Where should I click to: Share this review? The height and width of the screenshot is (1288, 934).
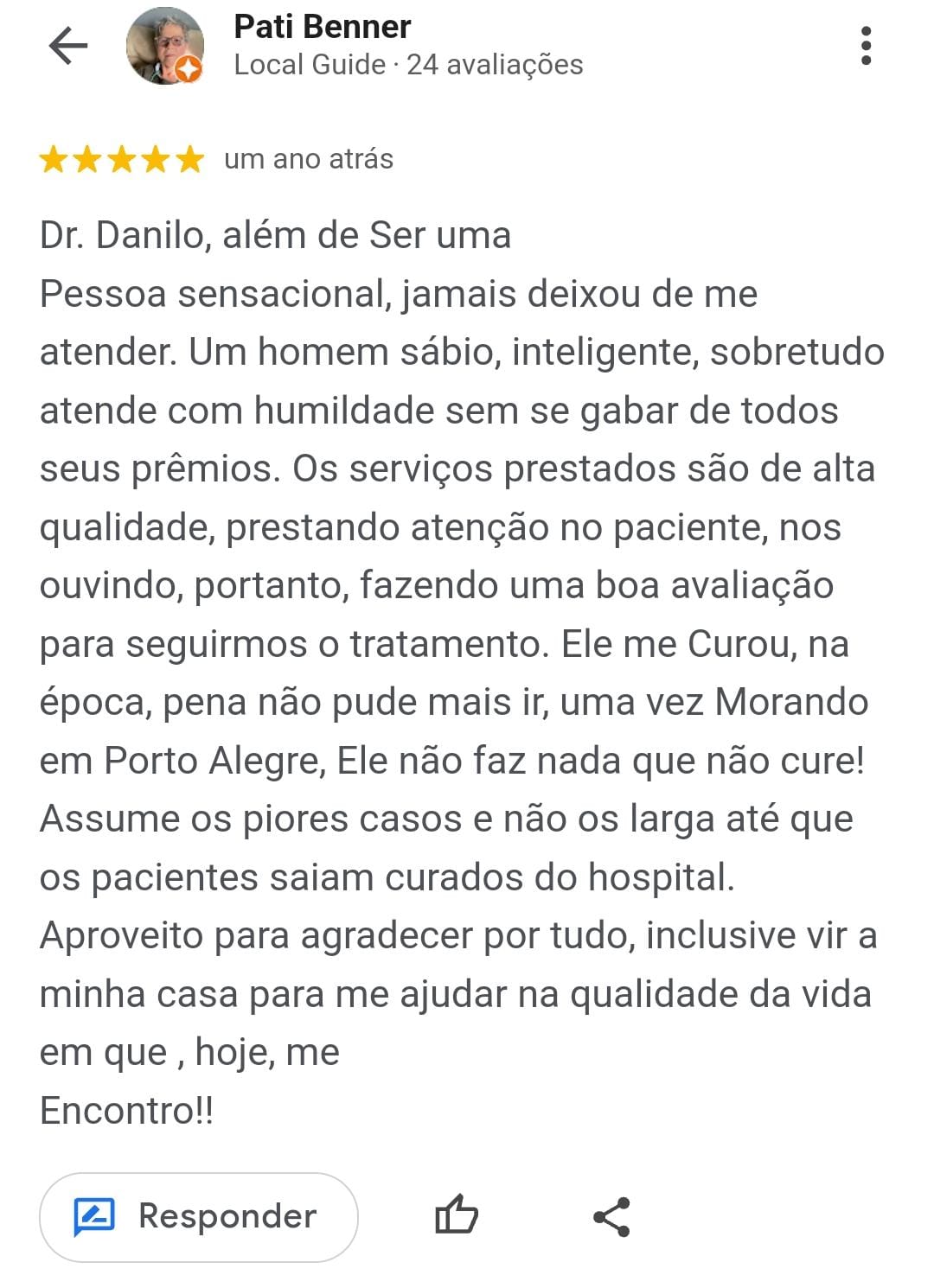pyautogui.click(x=612, y=1217)
